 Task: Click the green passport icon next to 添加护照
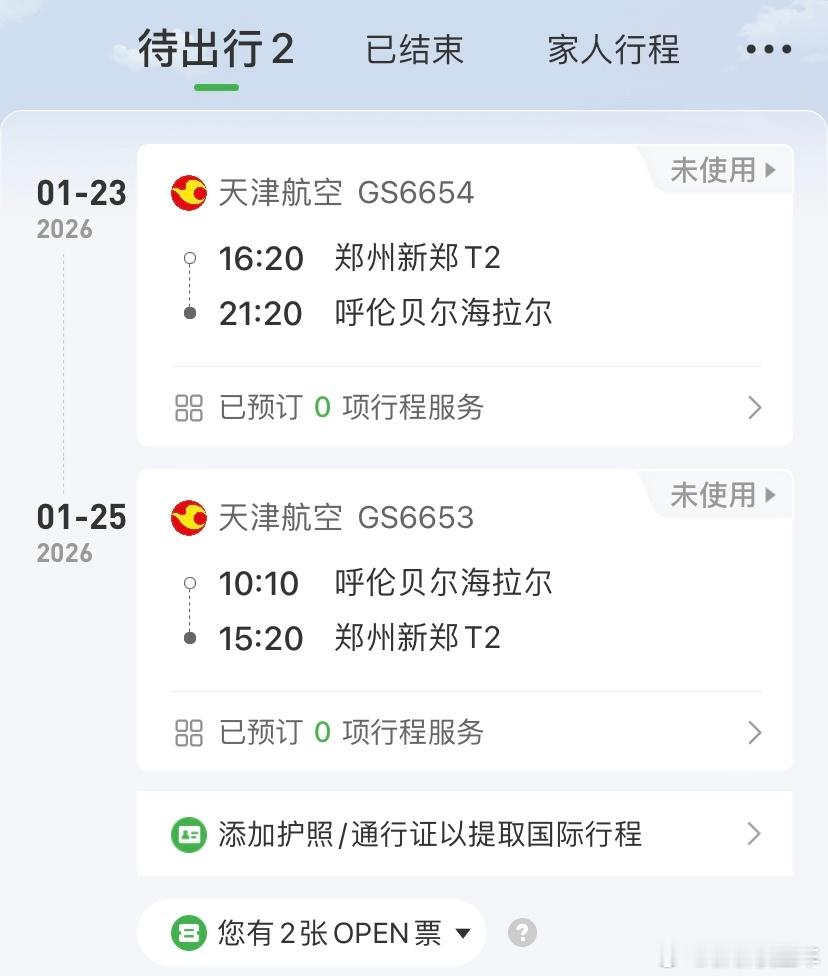(x=190, y=834)
